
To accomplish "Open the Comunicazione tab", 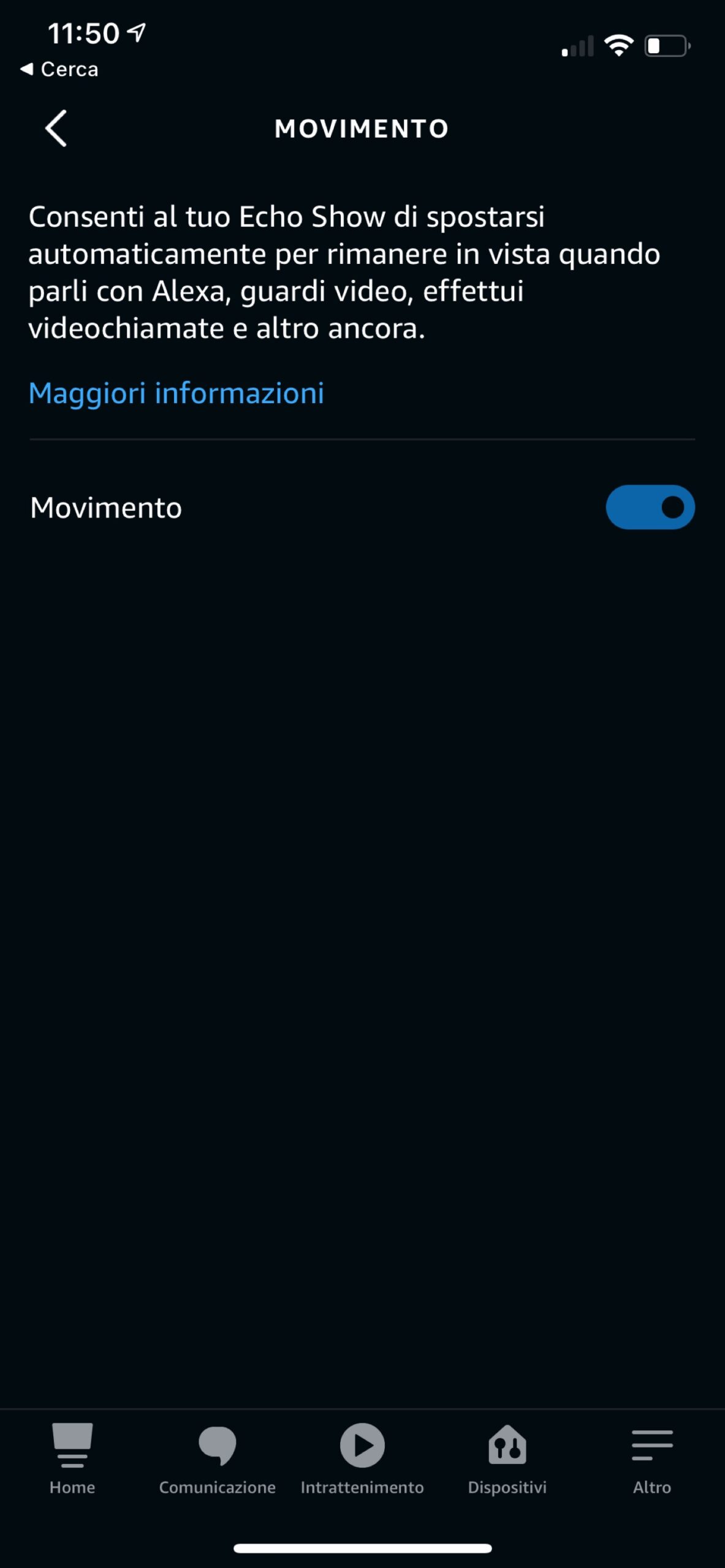I will [x=217, y=1459].
